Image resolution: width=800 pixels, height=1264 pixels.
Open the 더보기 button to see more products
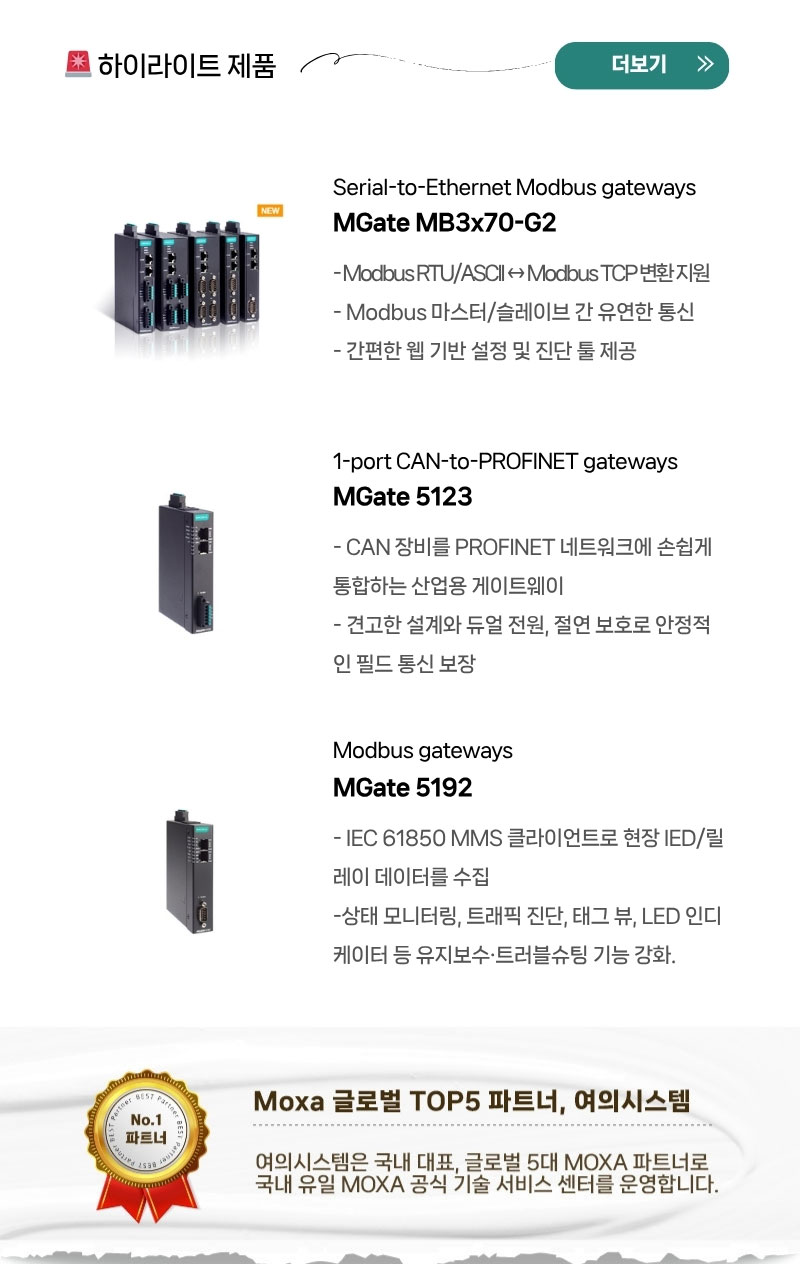click(643, 64)
